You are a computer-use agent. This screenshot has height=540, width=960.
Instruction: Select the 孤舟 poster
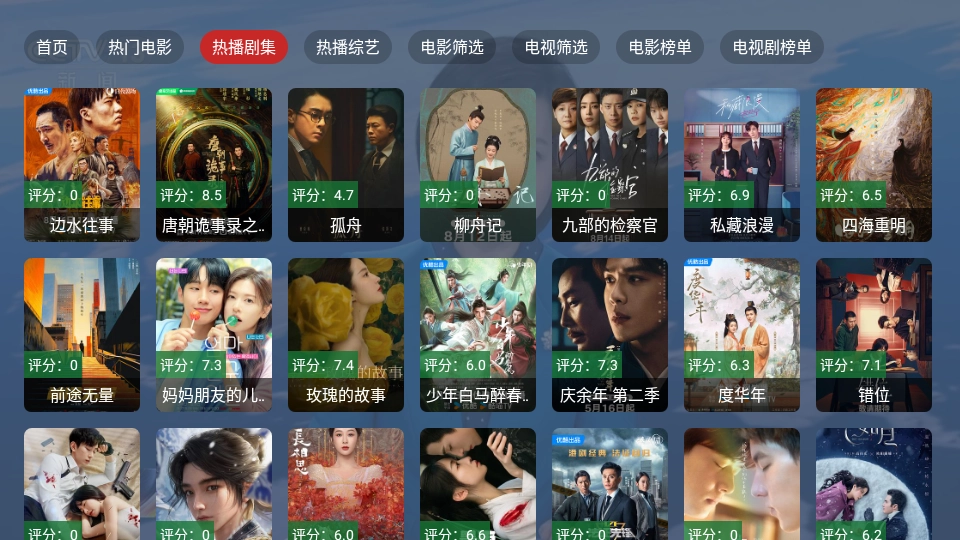tap(346, 165)
